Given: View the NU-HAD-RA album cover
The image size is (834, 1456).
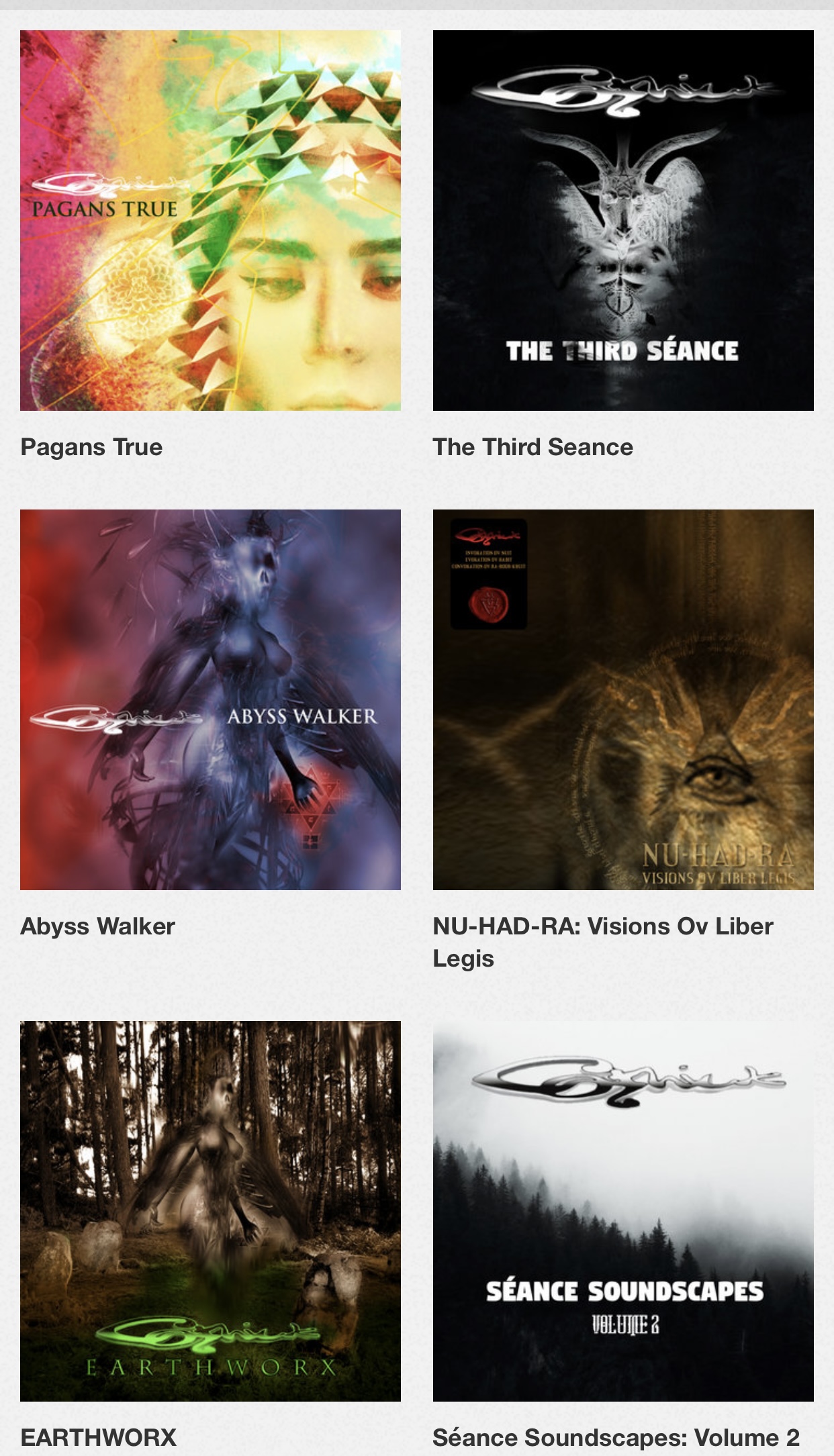Looking at the screenshot, I should click(623, 699).
